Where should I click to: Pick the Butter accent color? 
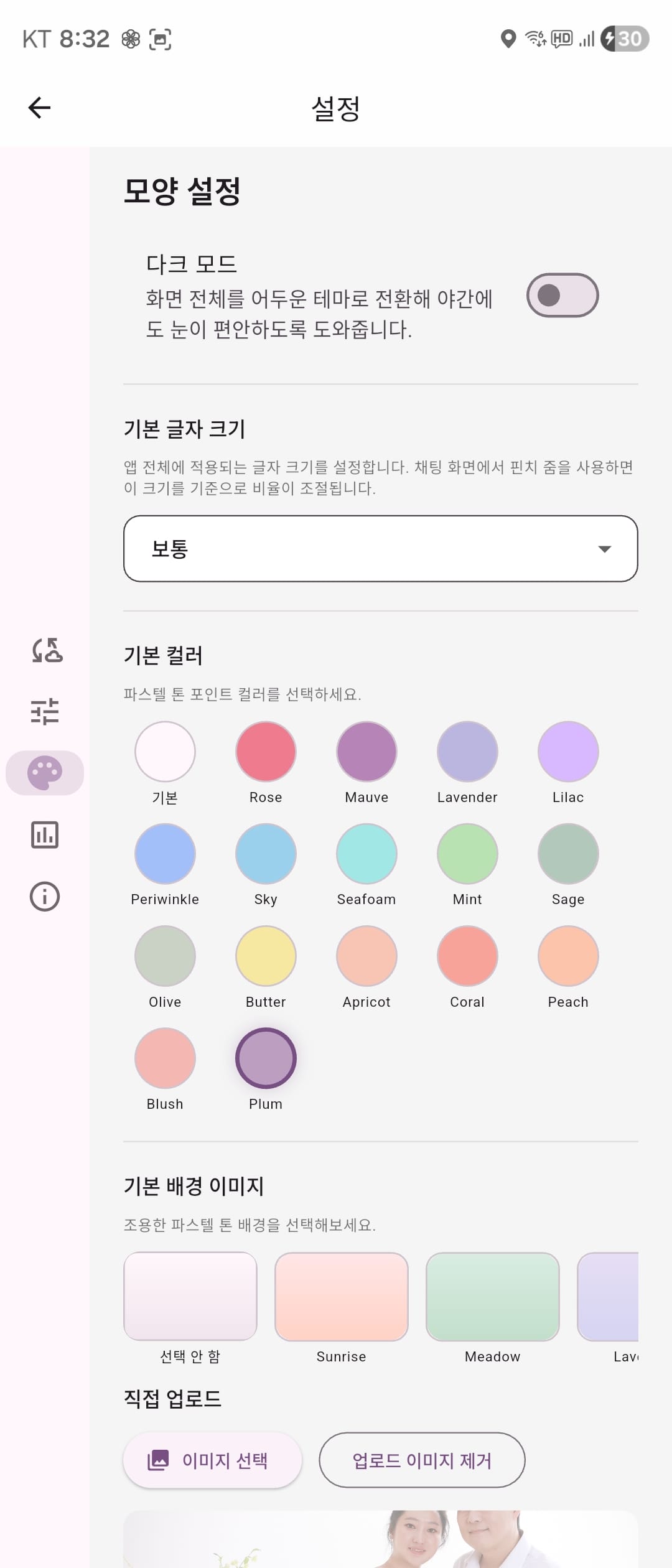coord(266,956)
